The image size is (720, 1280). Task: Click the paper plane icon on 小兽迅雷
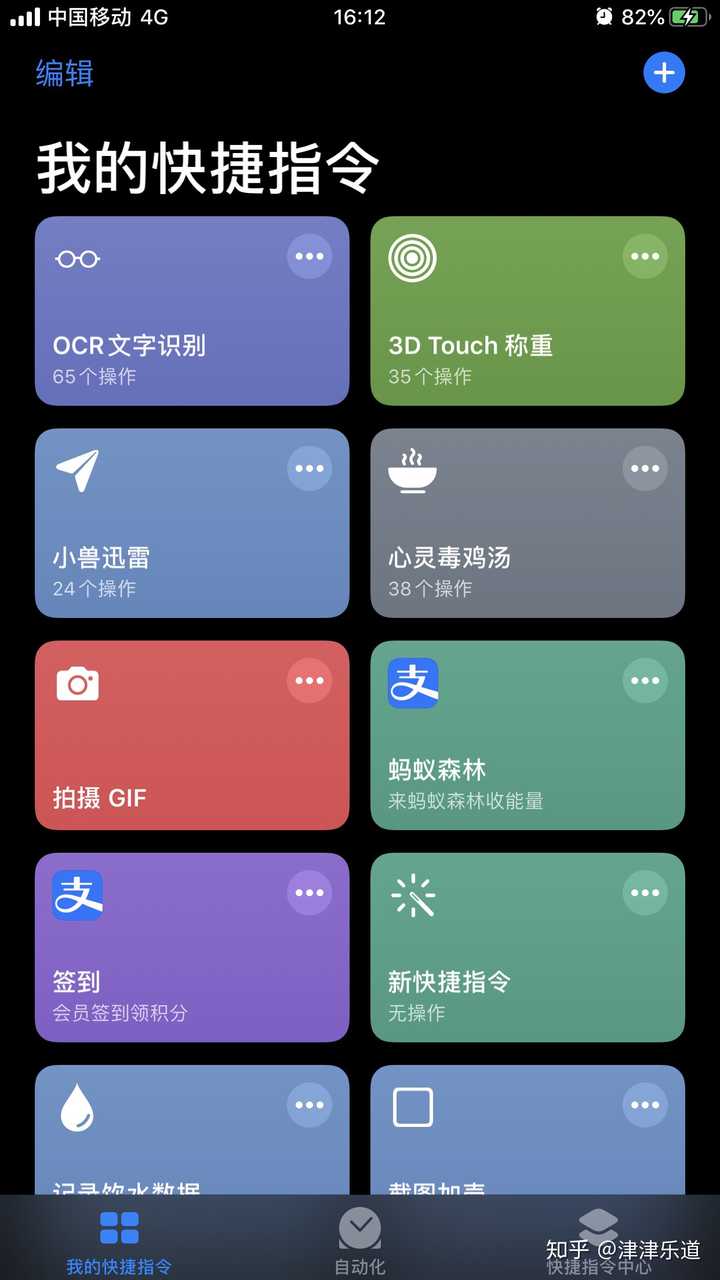[77, 470]
